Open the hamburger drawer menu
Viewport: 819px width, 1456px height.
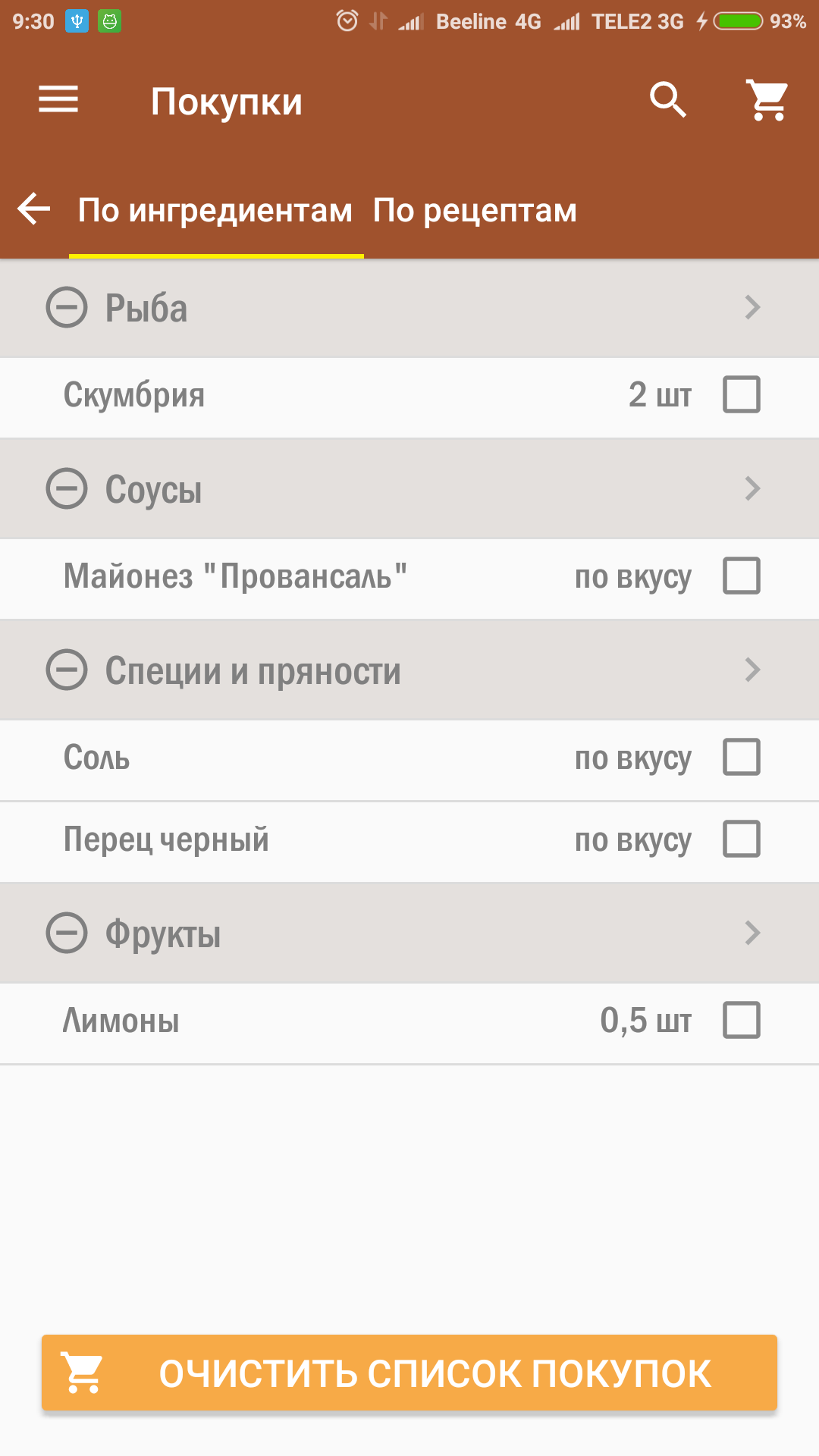[x=58, y=99]
